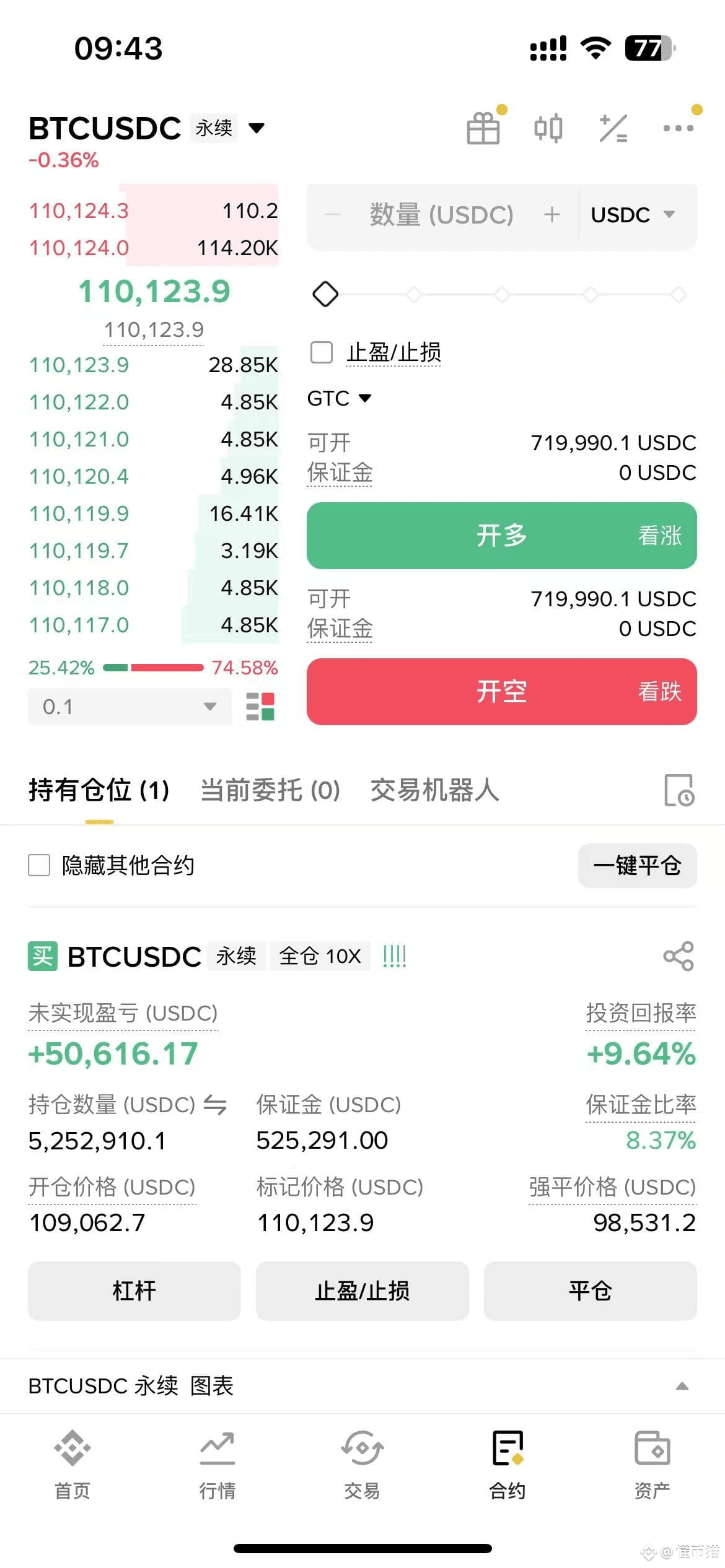Open the gift rewards icon
This screenshot has width=725, height=1568.
(483, 128)
